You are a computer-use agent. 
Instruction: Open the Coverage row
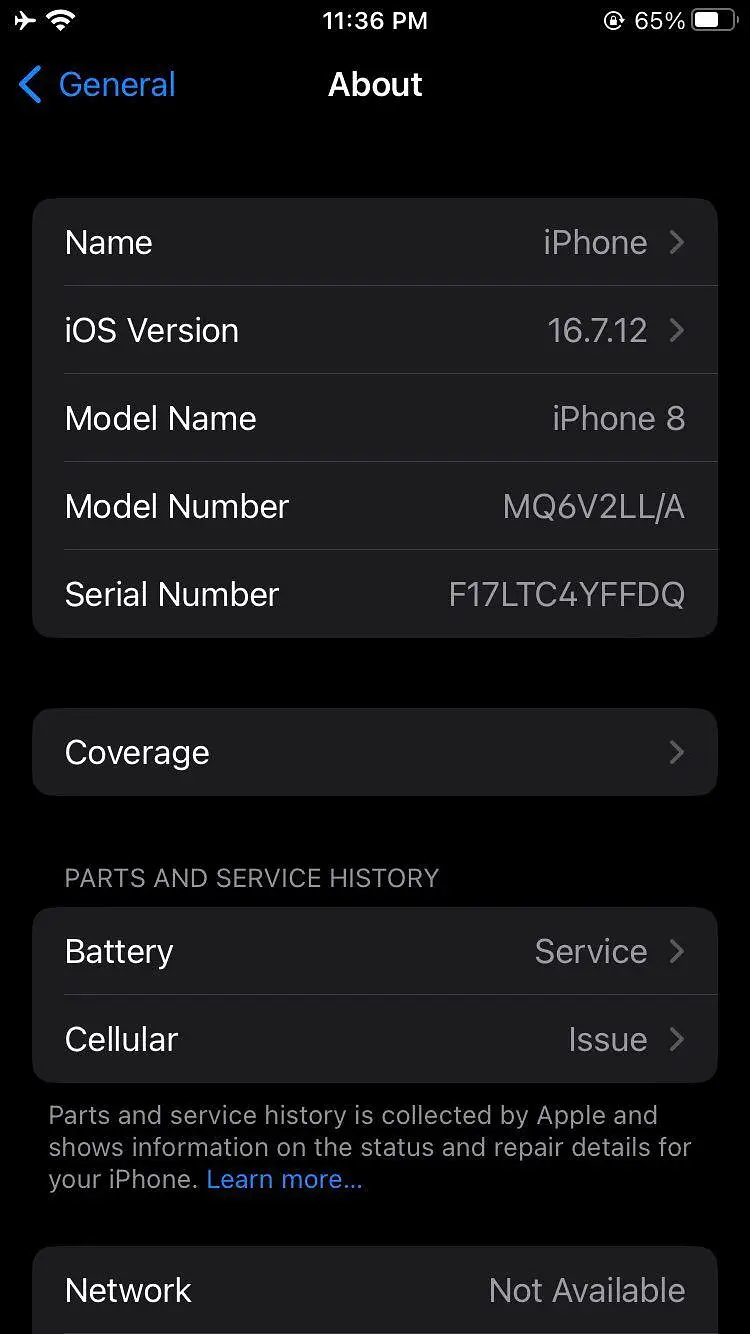[375, 753]
